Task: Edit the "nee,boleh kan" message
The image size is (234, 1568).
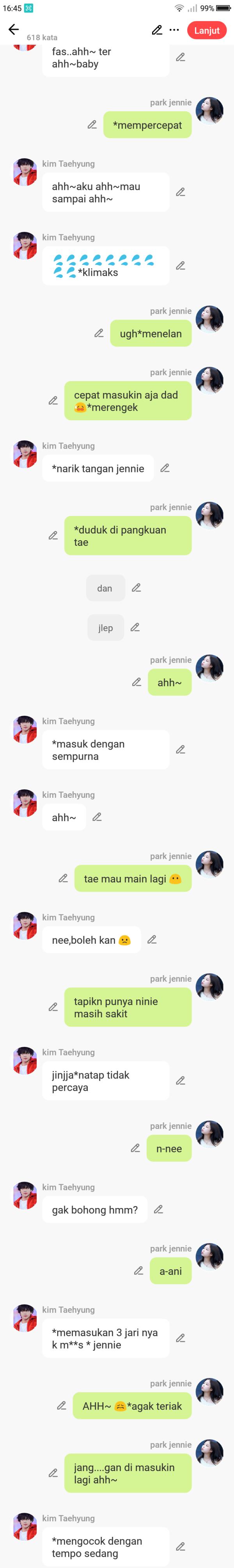Action: (x=152, y=940)
